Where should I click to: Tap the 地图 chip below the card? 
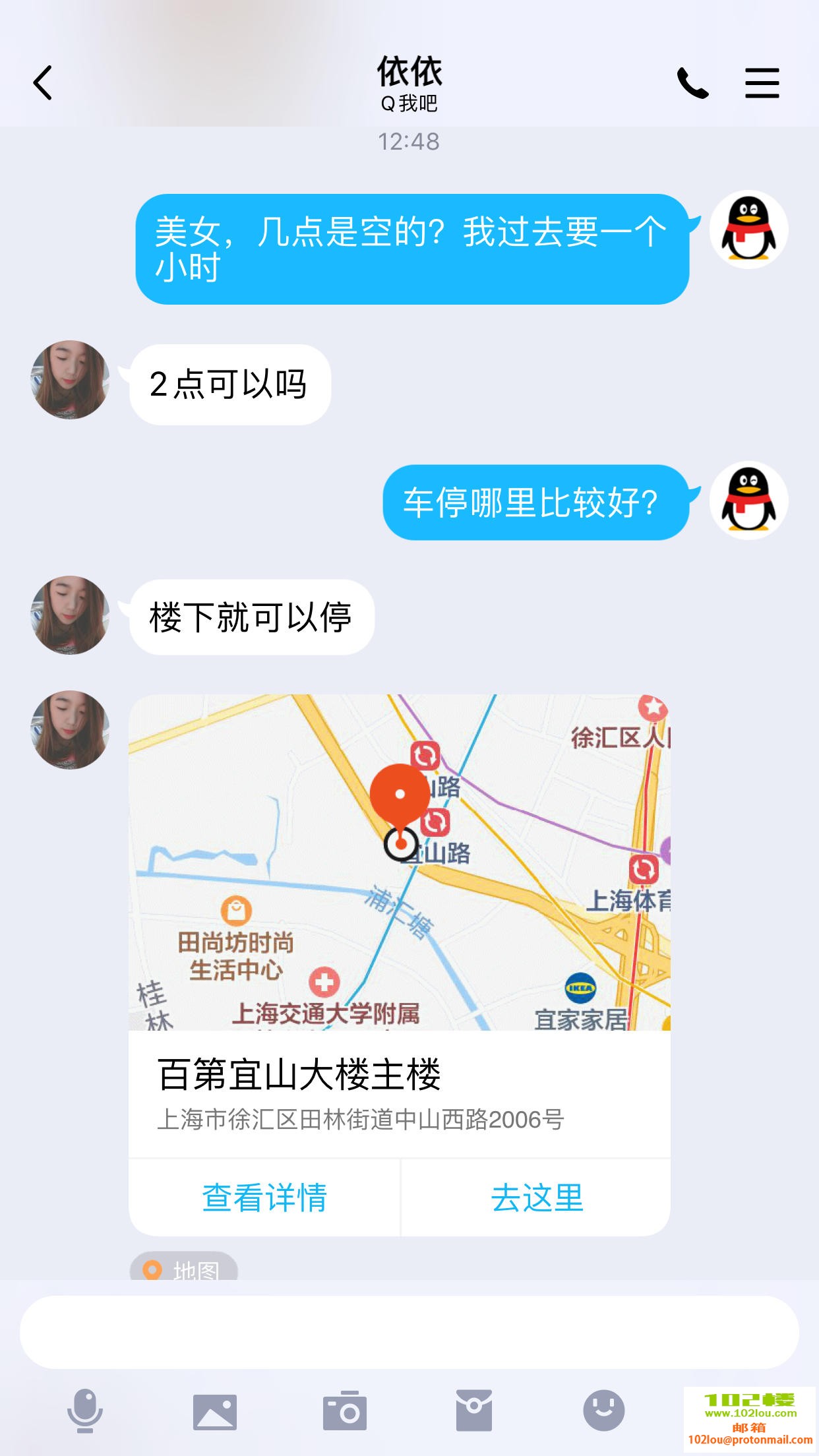[184, 1269]
